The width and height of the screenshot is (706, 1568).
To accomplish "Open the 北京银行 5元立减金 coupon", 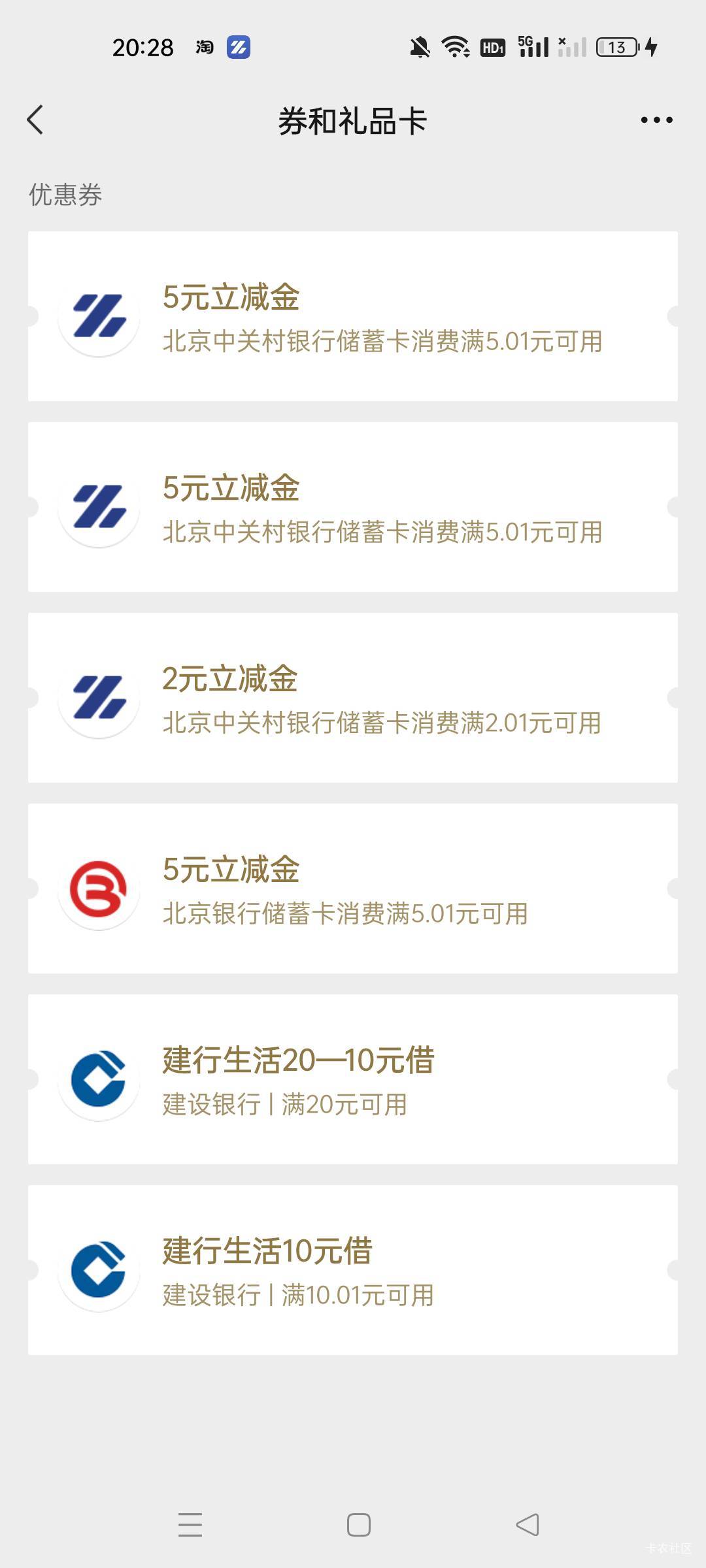I will tap(353, 889).
